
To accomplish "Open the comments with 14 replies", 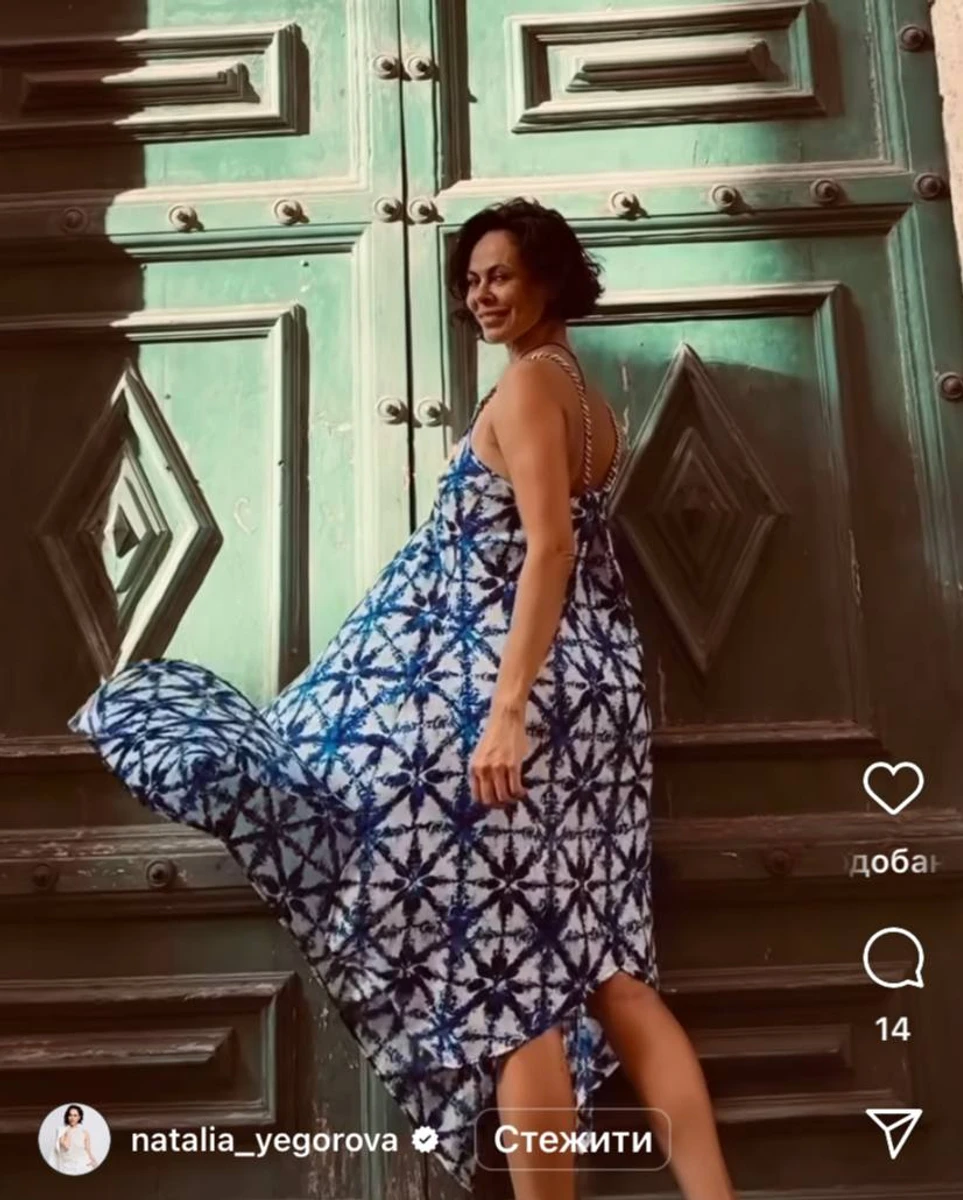I will [893, 958].
